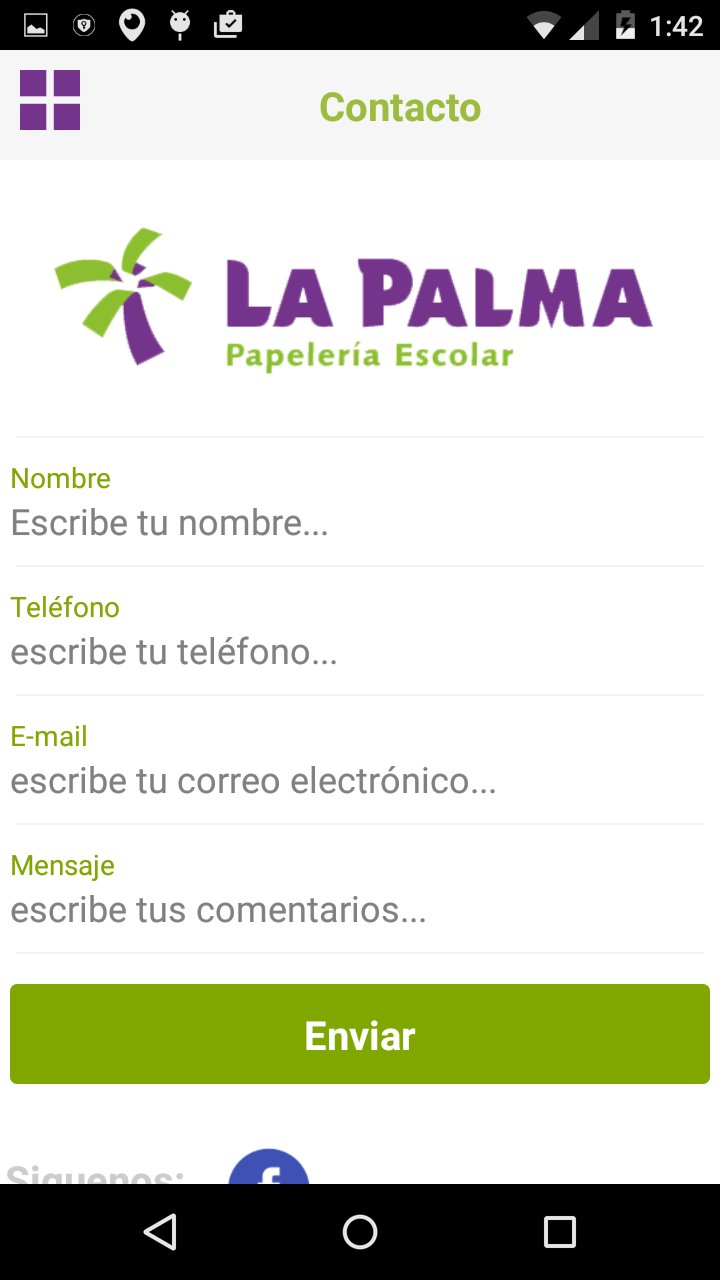Tap the Enviar button
Image resolution: width=720 pixels, height=1280 pixels.
pyautogui.click(x=360, y=1034)
